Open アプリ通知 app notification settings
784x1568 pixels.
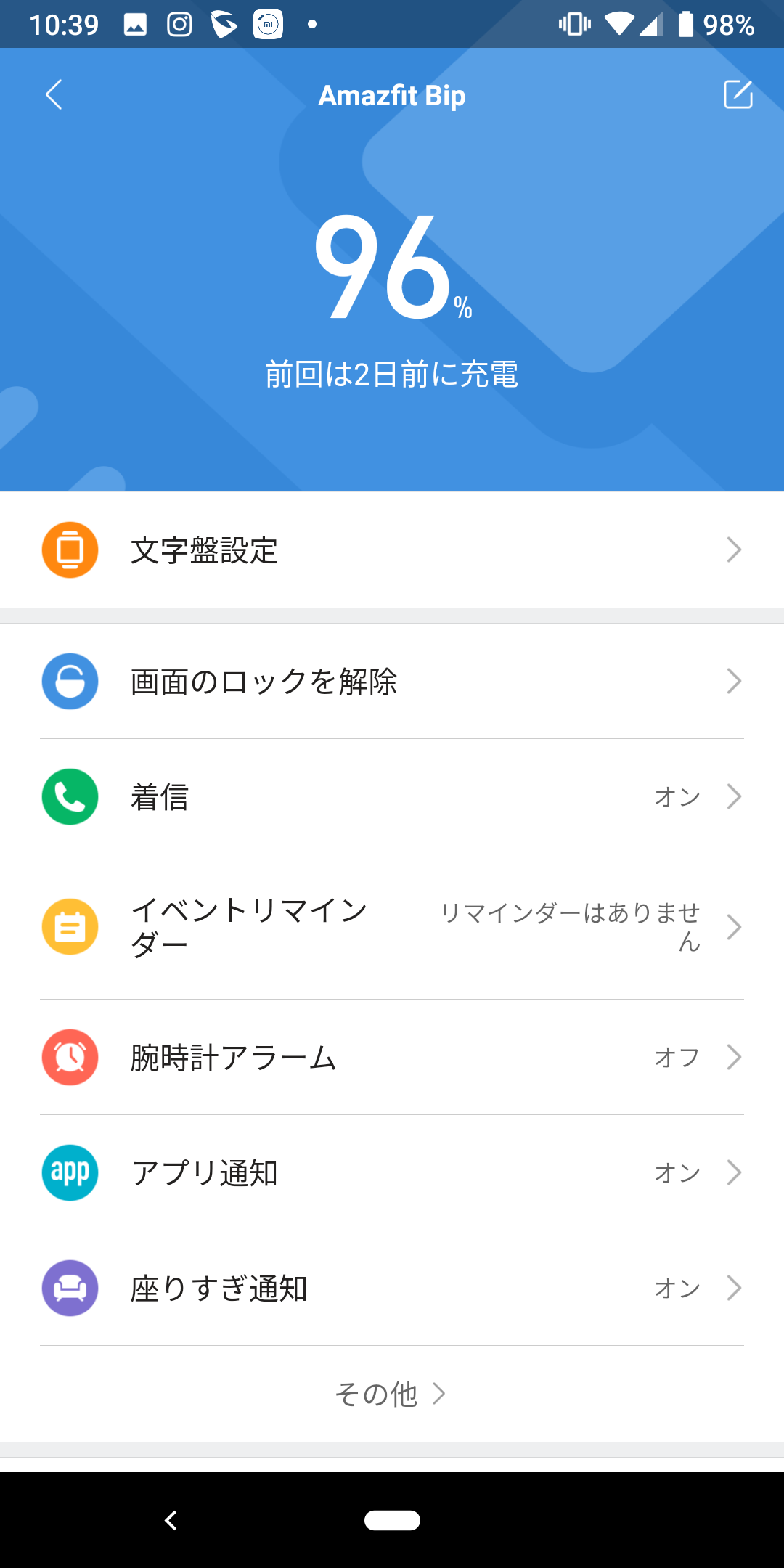tap(392, 1173)
